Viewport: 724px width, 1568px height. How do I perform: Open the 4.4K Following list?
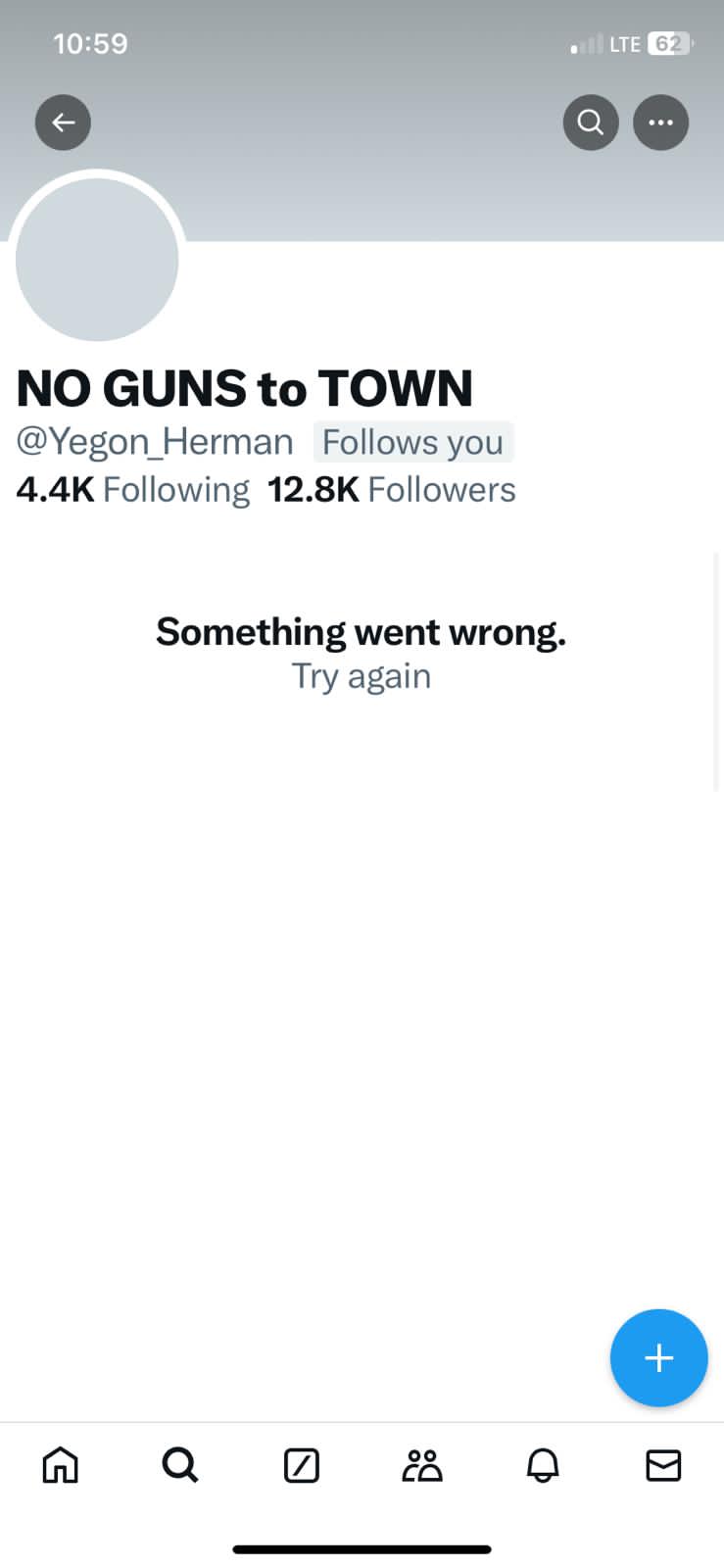[133, 489]
